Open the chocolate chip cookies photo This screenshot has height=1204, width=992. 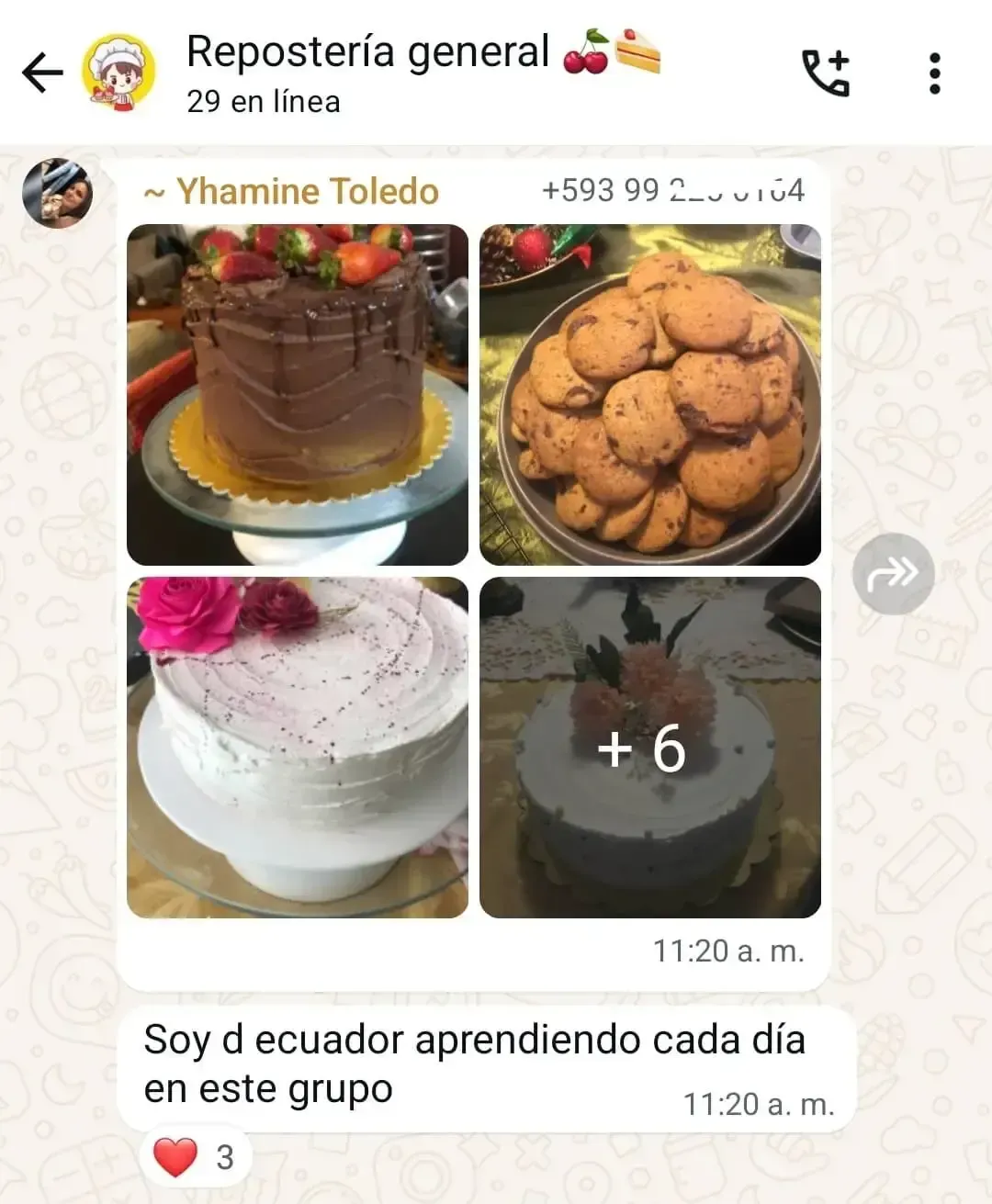tap(650, 395)
